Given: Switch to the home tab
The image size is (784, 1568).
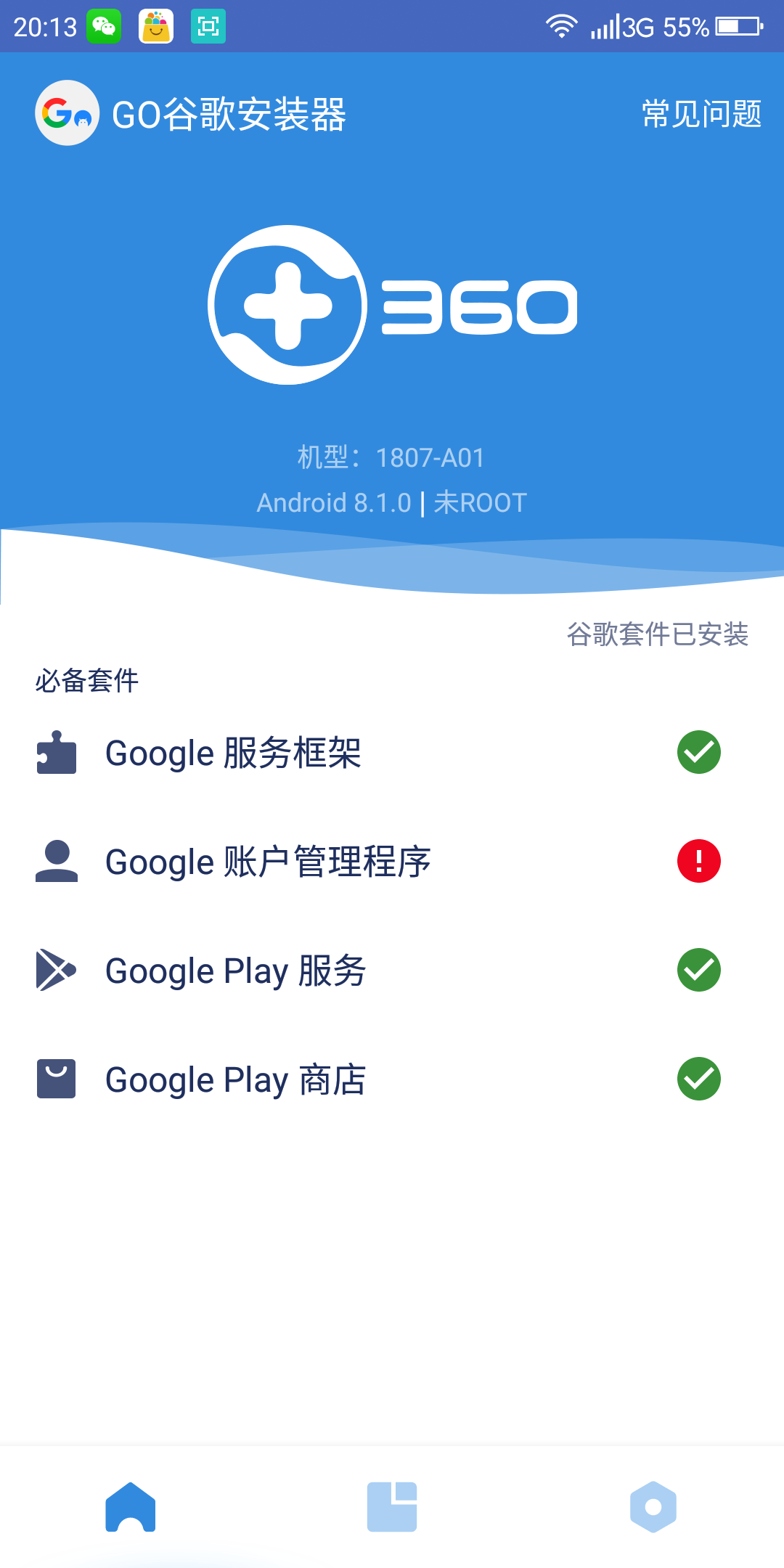Looking at the screenshot, I should point(131,1507).
